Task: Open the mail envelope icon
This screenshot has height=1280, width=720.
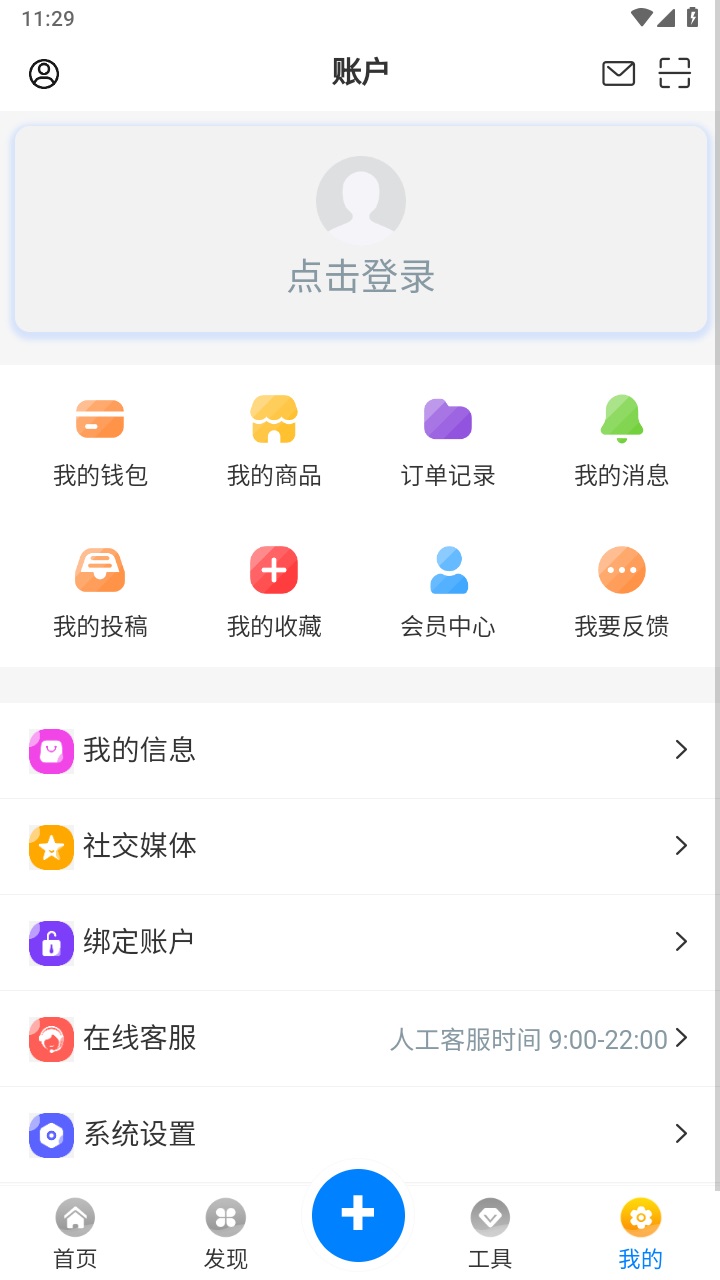Action: [618, 74]
